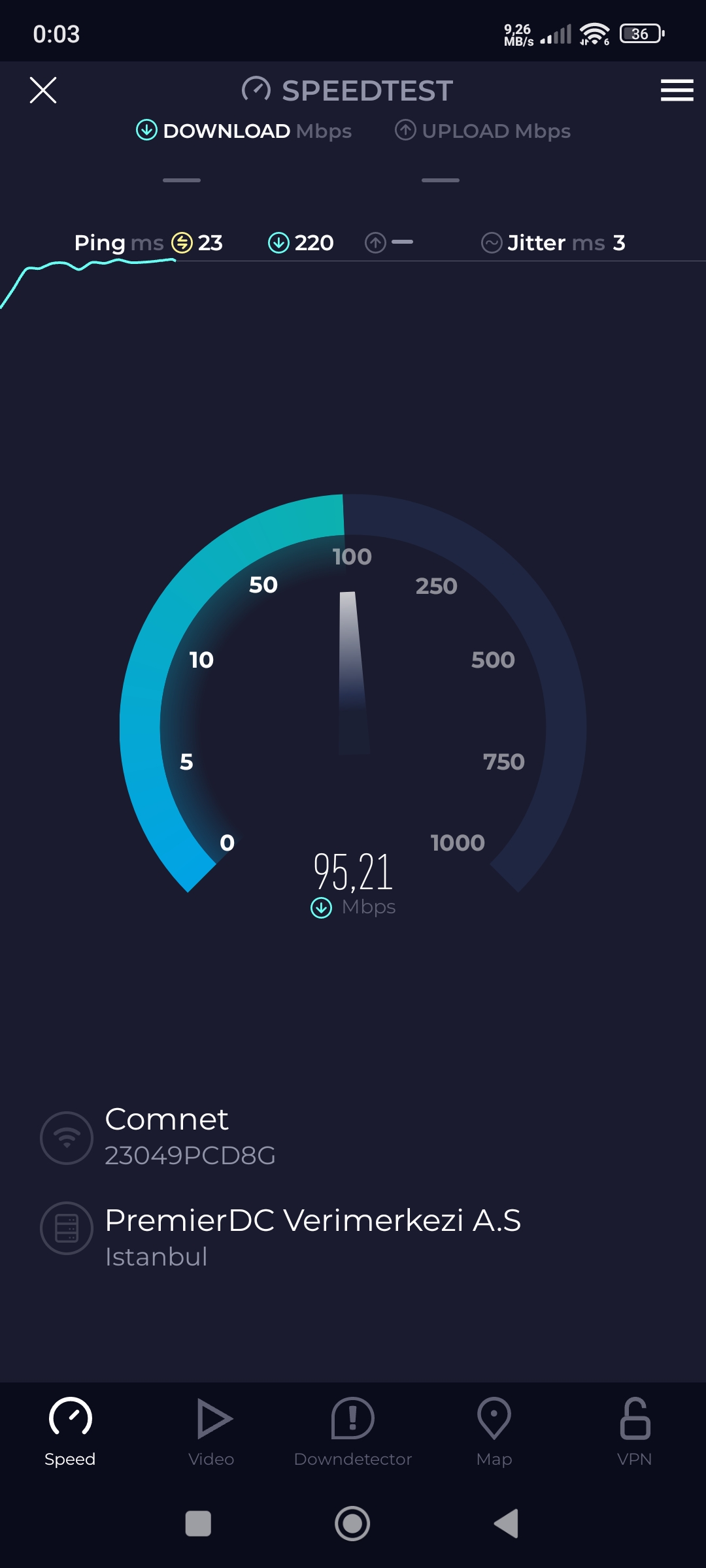Screen dimensions: 706x1568
Task: Go to the phone home screen
Action: coord(352,1524)
